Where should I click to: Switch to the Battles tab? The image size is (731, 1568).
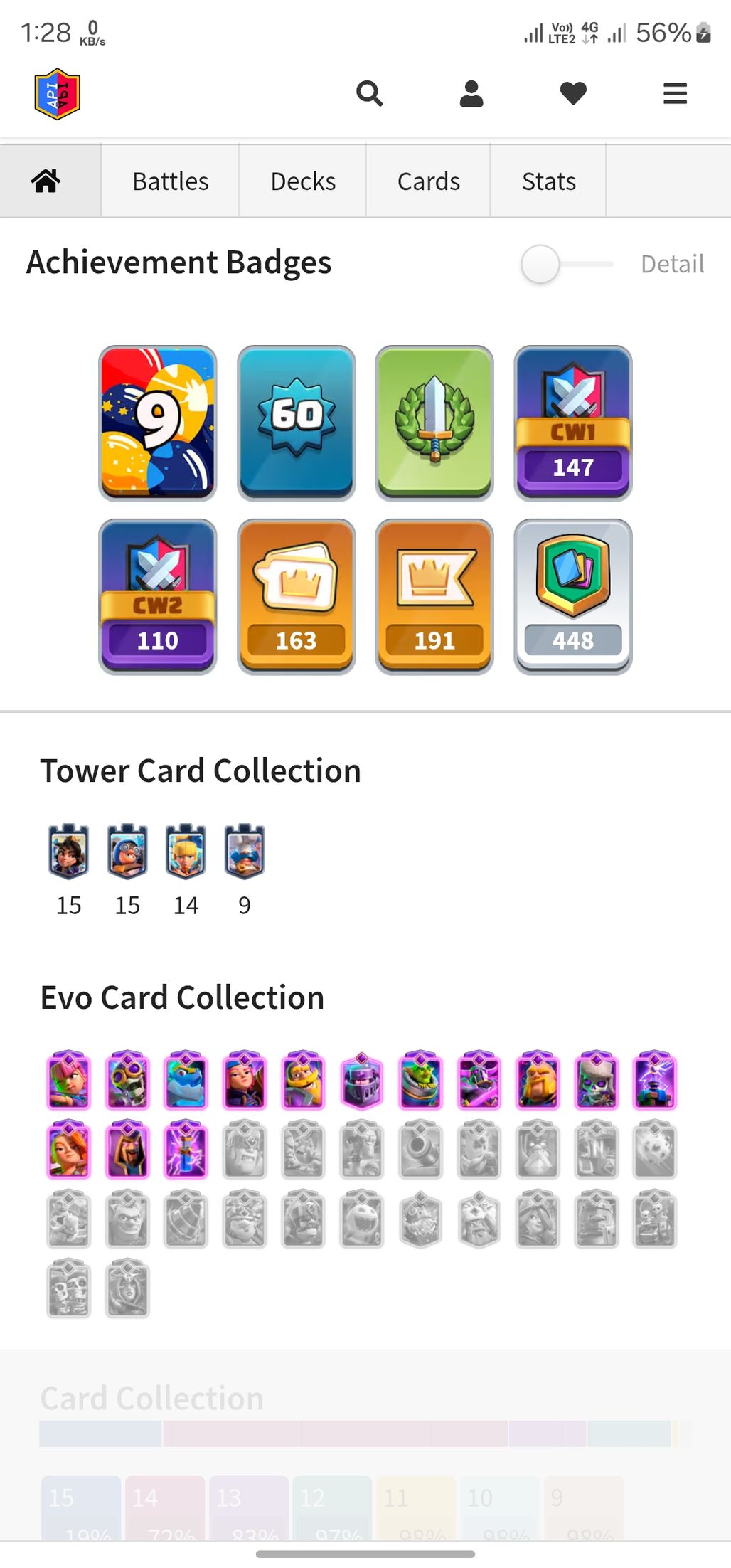tap(170, 181)
